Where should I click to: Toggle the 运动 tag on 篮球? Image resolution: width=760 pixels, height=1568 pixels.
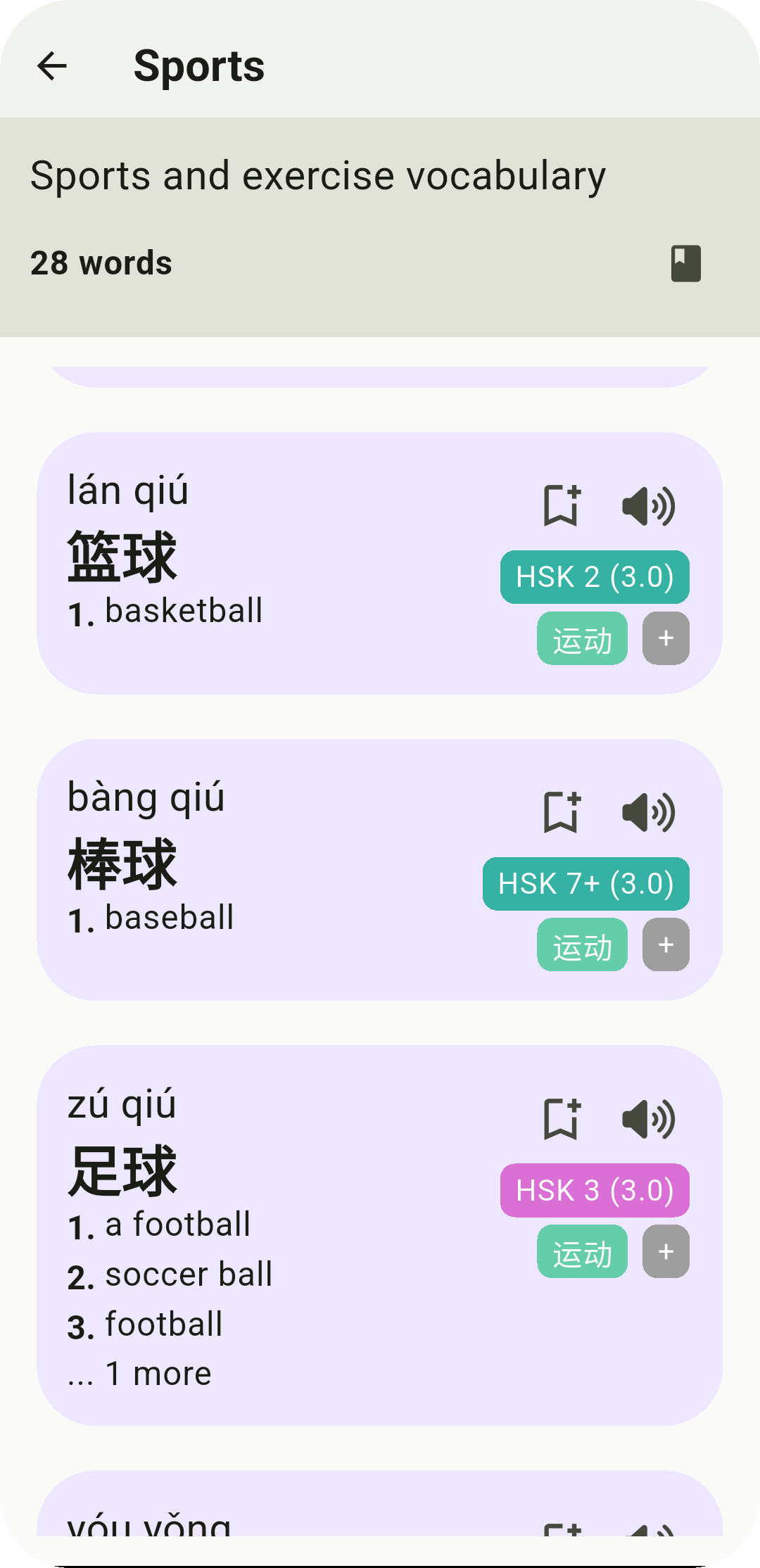click(582, 638)
